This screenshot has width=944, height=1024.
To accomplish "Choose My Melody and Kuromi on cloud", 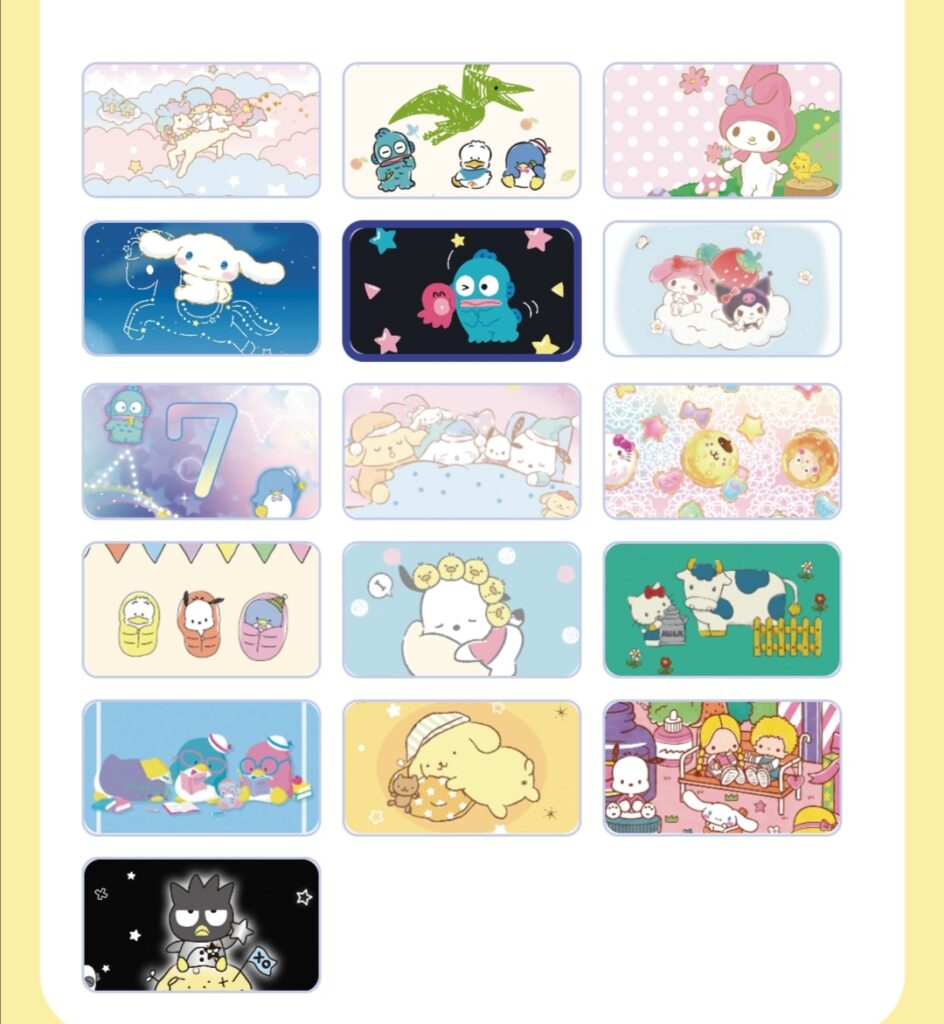I will (721, 289).
